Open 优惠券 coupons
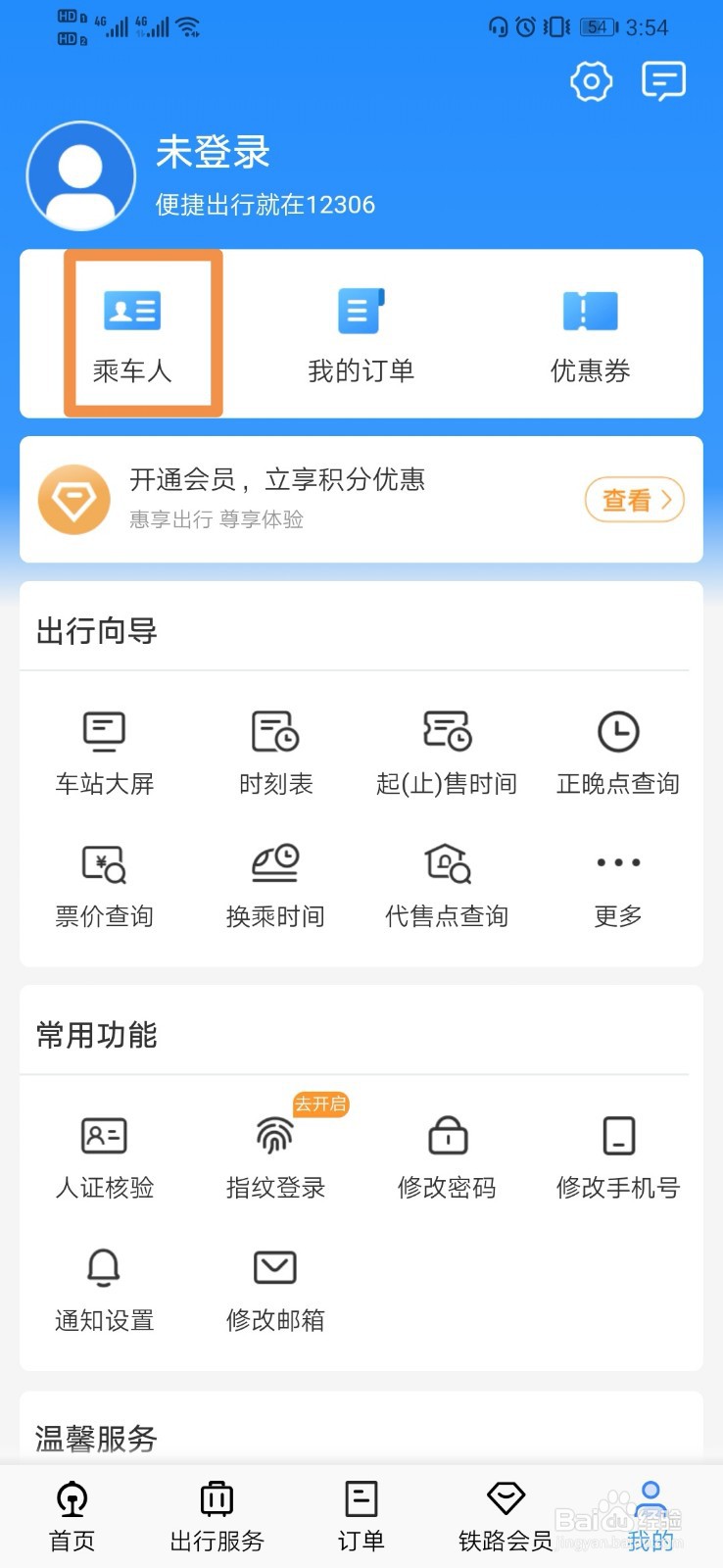Viewport: 723px width, 1568px height. 590,334
